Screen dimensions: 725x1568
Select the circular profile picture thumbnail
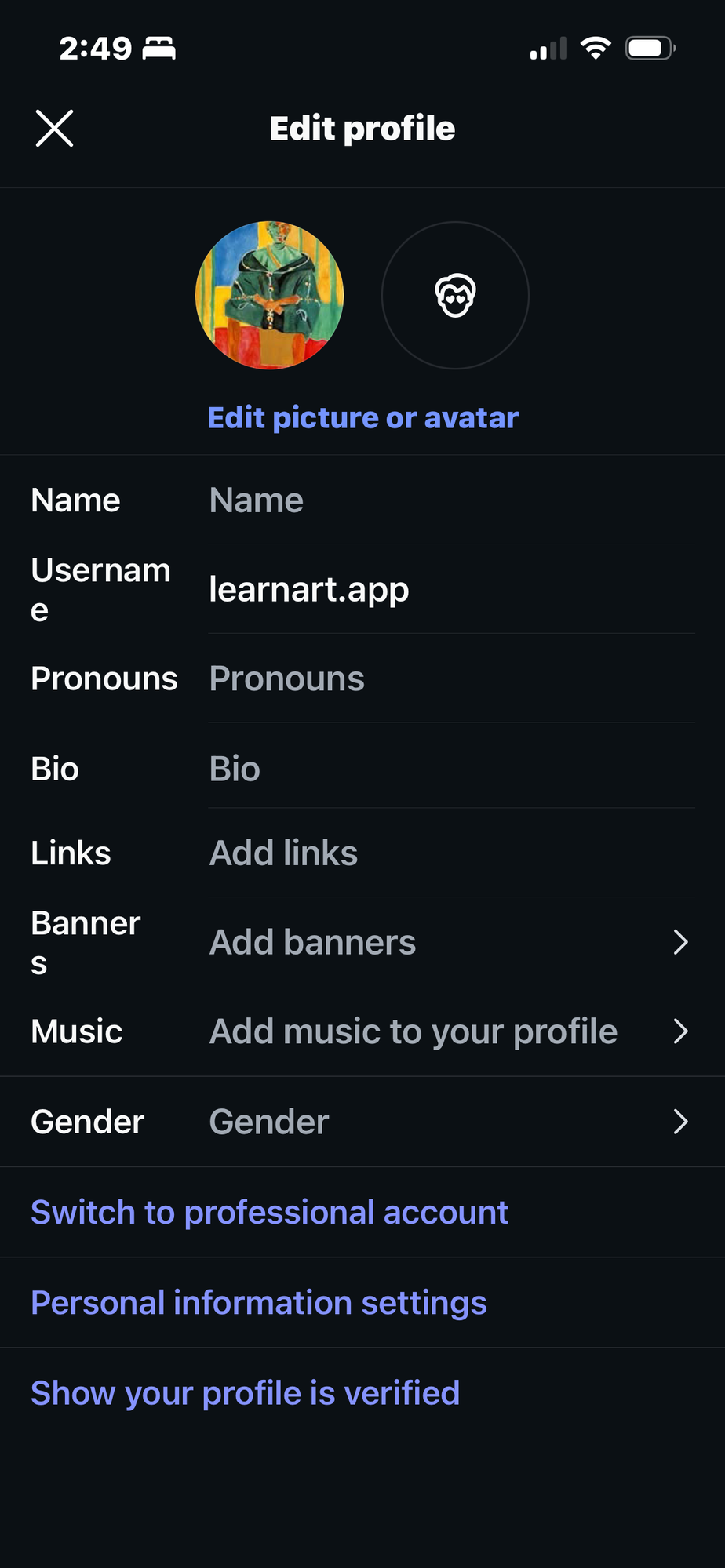click(270, 296)
